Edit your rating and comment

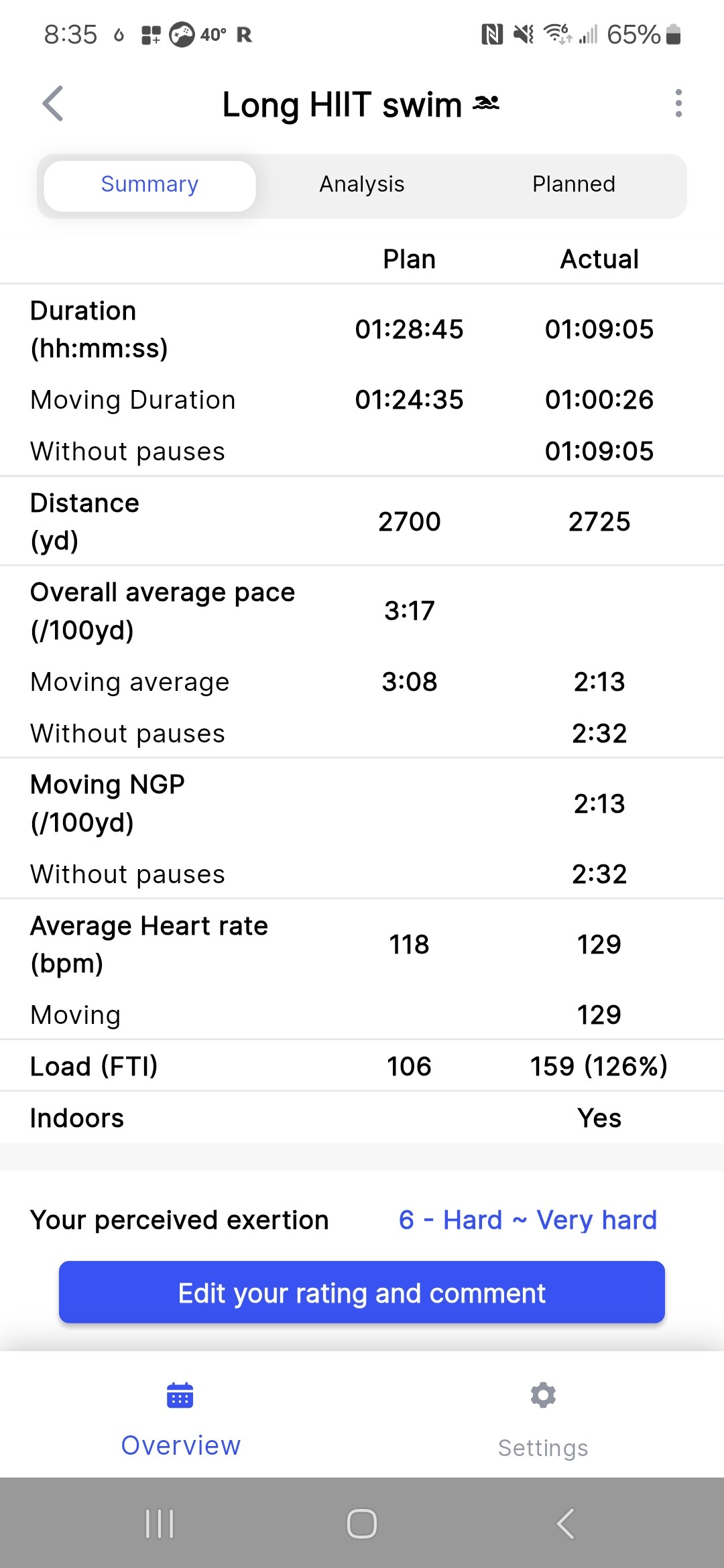click(x=362, y=1293)
